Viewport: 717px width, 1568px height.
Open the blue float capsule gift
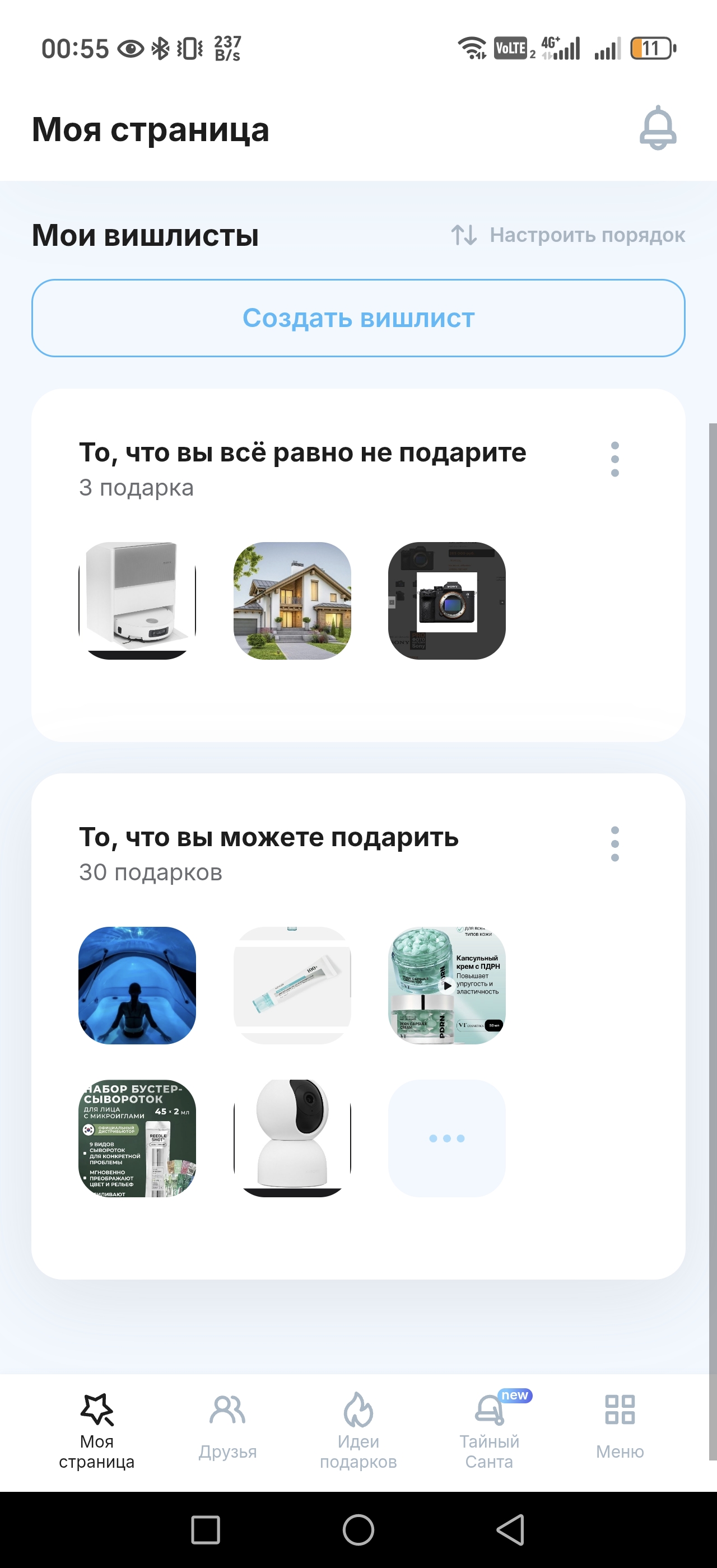[138, 986]
